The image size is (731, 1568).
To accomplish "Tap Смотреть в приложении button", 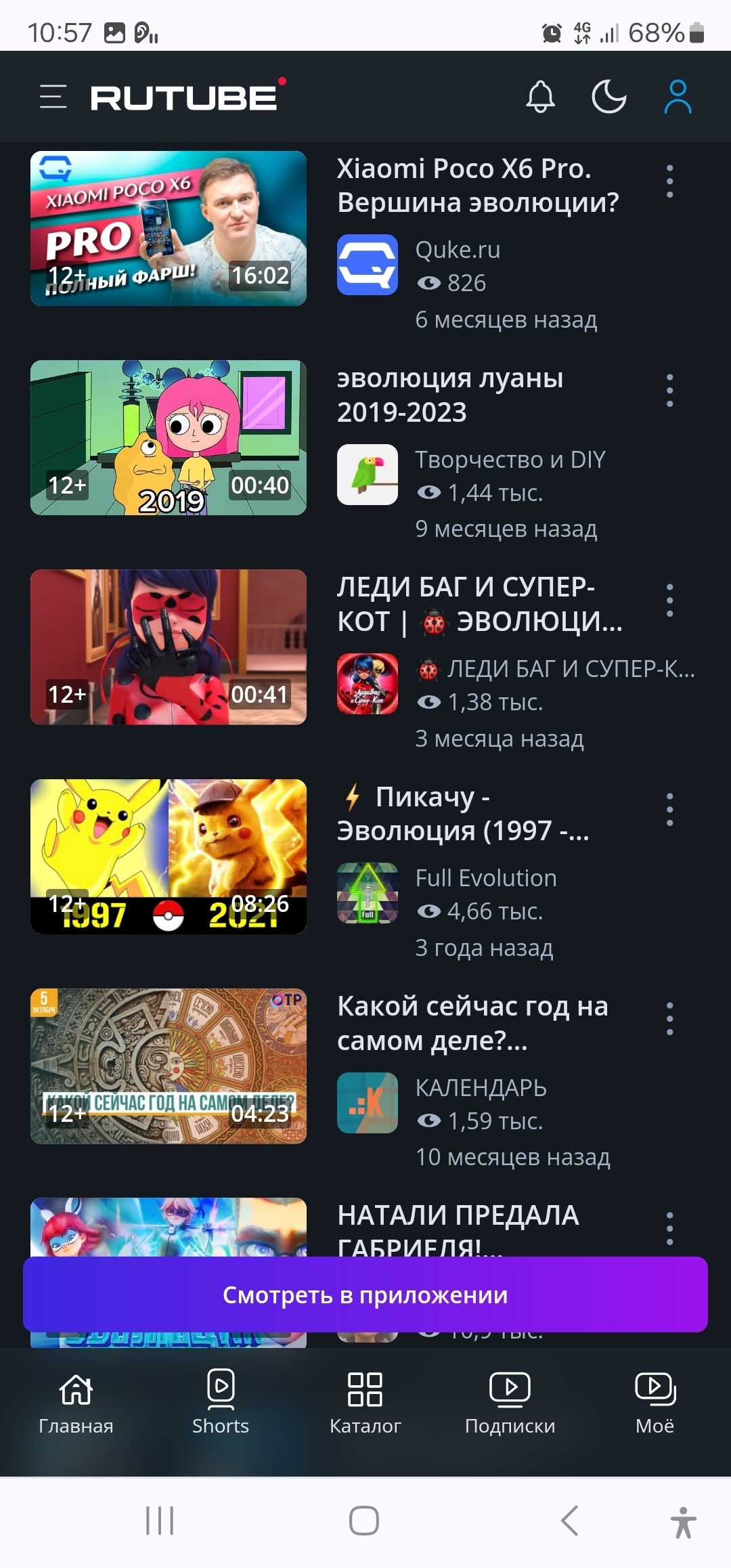I will coord(365,1294).
